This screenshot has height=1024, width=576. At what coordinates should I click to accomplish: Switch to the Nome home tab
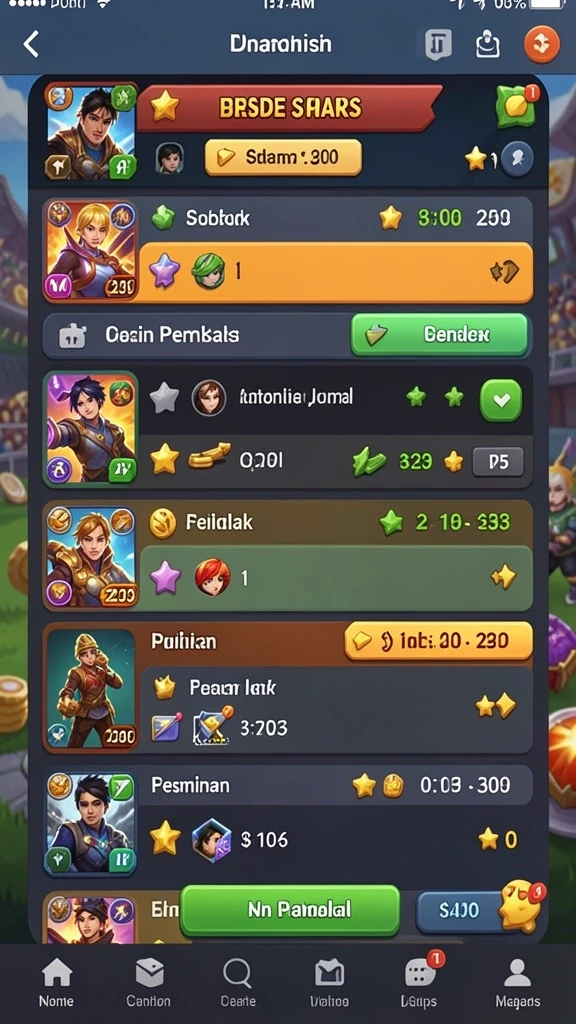click(x=56, y=983)
